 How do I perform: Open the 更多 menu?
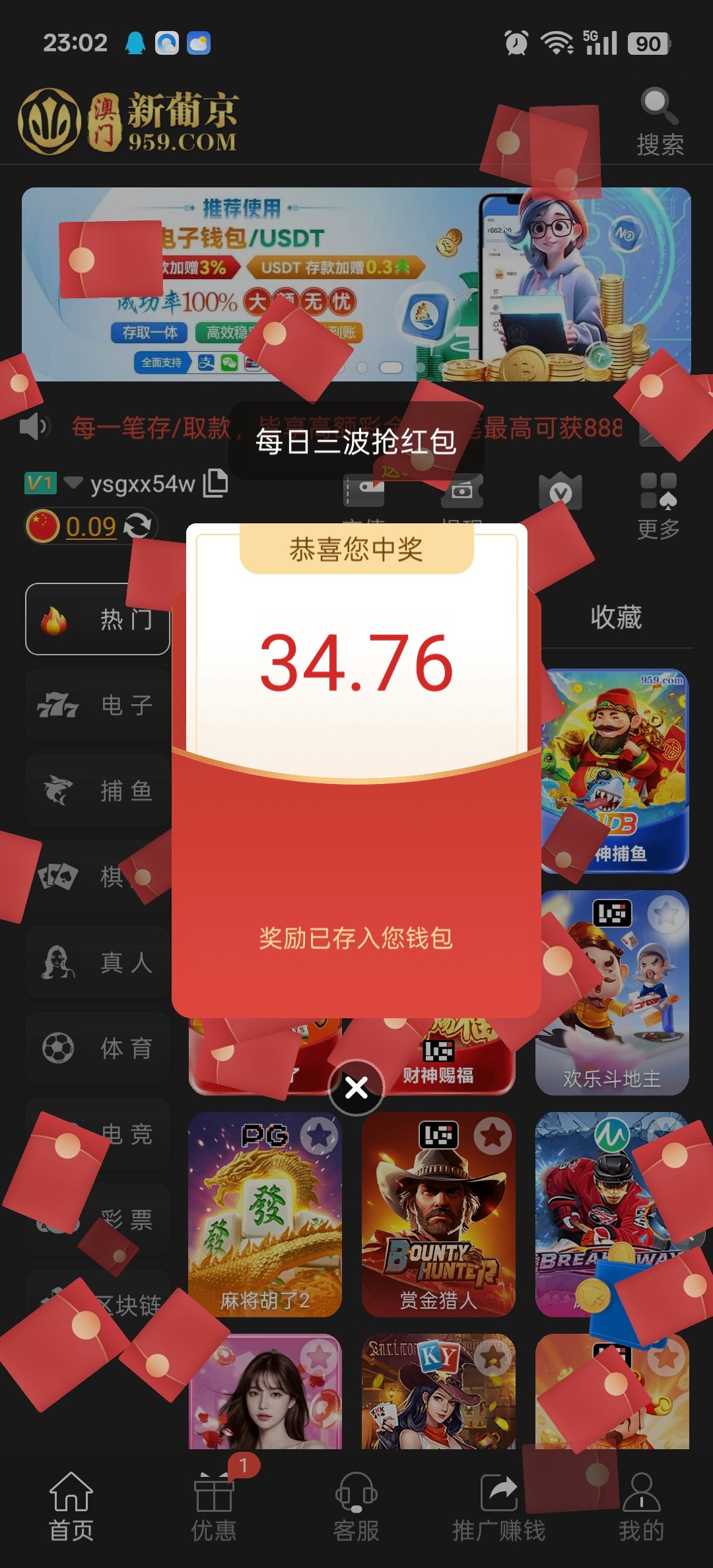[658, 506]
